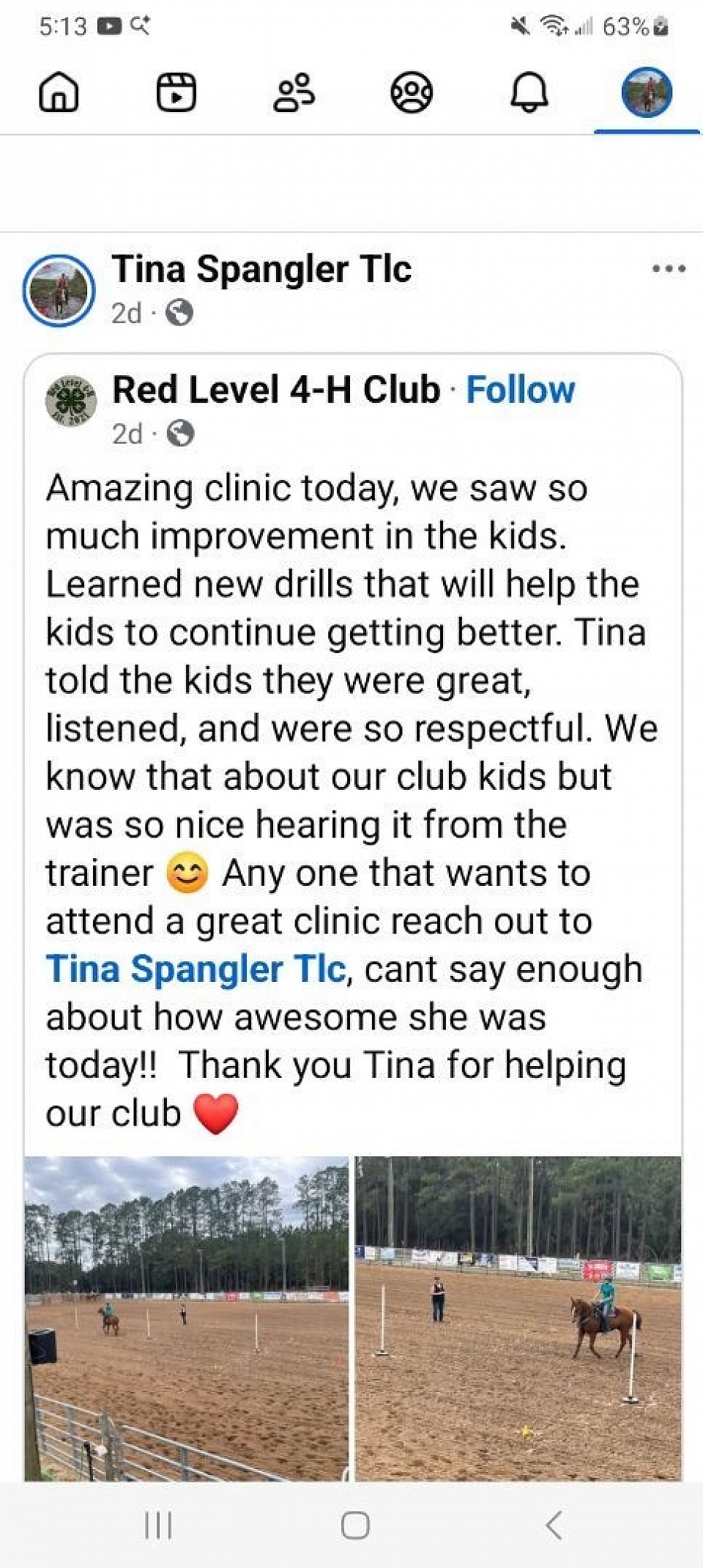Tap the Red Level 4-H Club logo avatar
703x1568 pixels.
[x=71, y=402]
